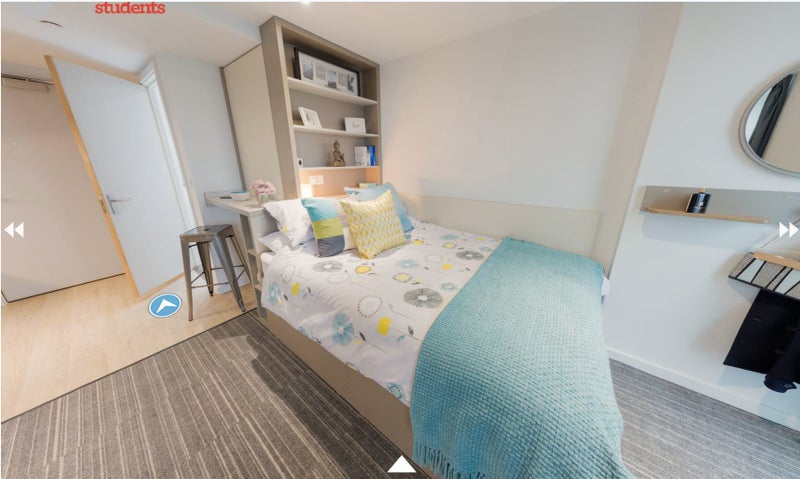
Task: Tap the white up arrow below the bed
Action: click(401, 464)
